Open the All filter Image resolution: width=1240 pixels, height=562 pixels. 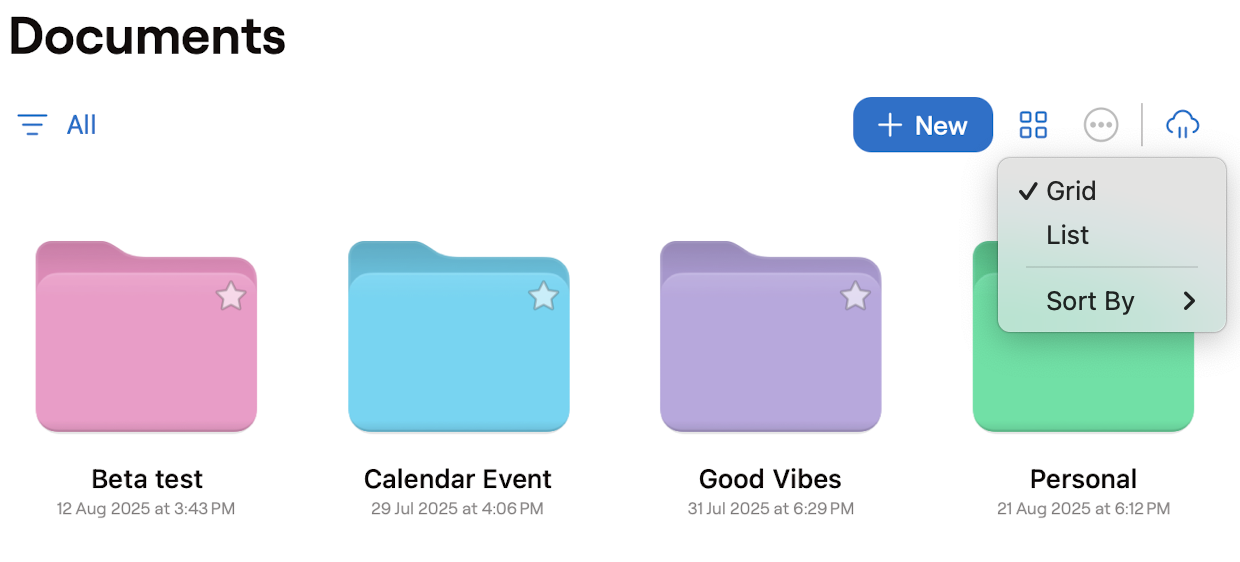(x=58, y=125)
